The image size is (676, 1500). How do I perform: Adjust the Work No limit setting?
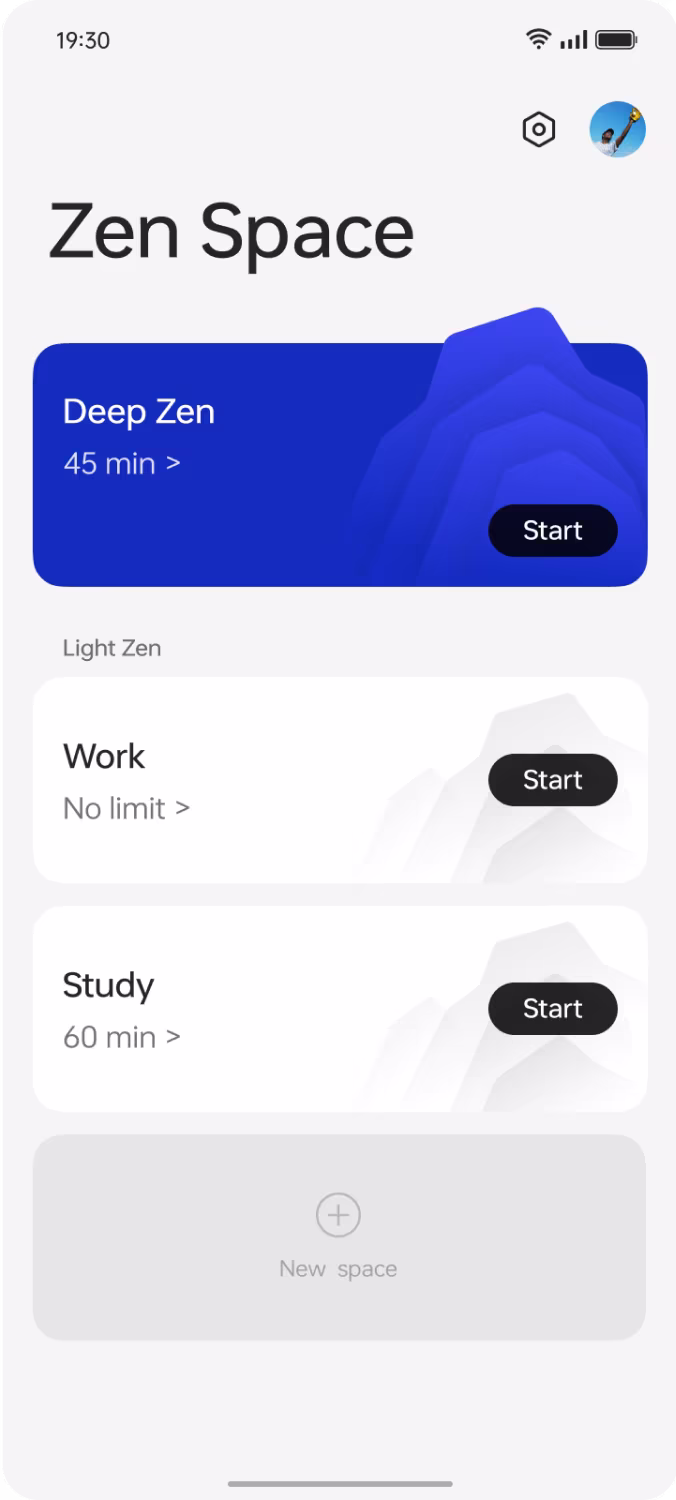click(126, 808)
